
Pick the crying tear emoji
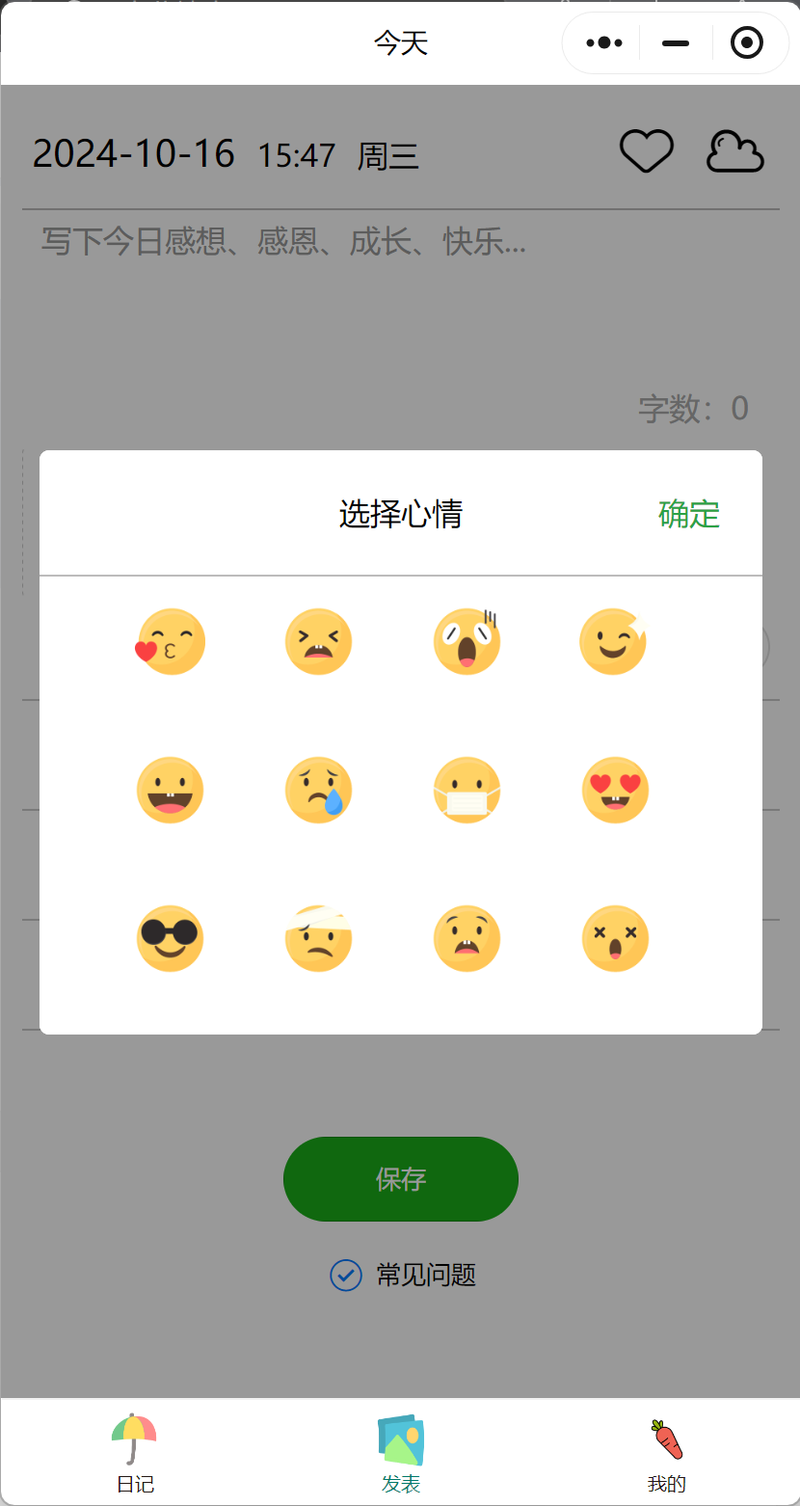(x=319, y=790)
